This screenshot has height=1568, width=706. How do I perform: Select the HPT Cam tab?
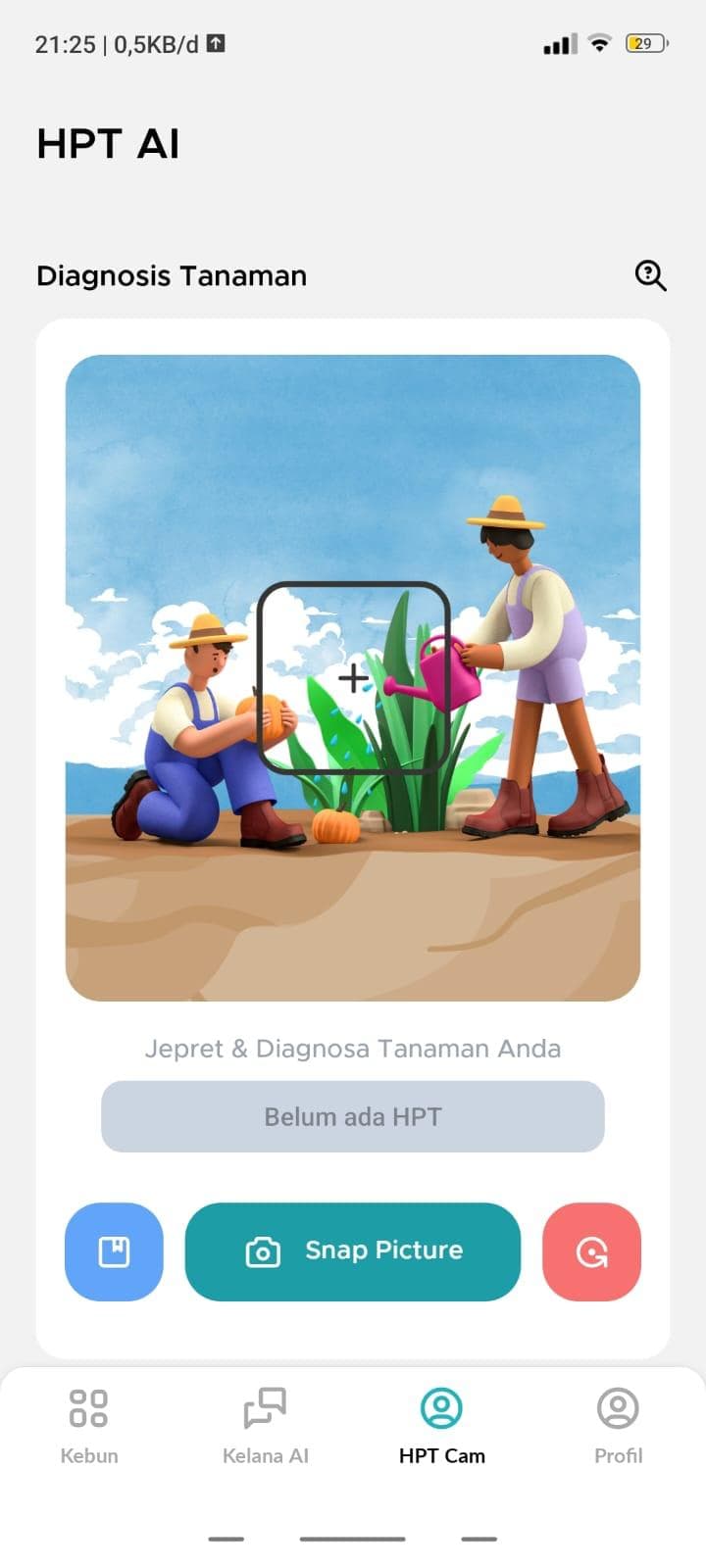pos(441,1426)
